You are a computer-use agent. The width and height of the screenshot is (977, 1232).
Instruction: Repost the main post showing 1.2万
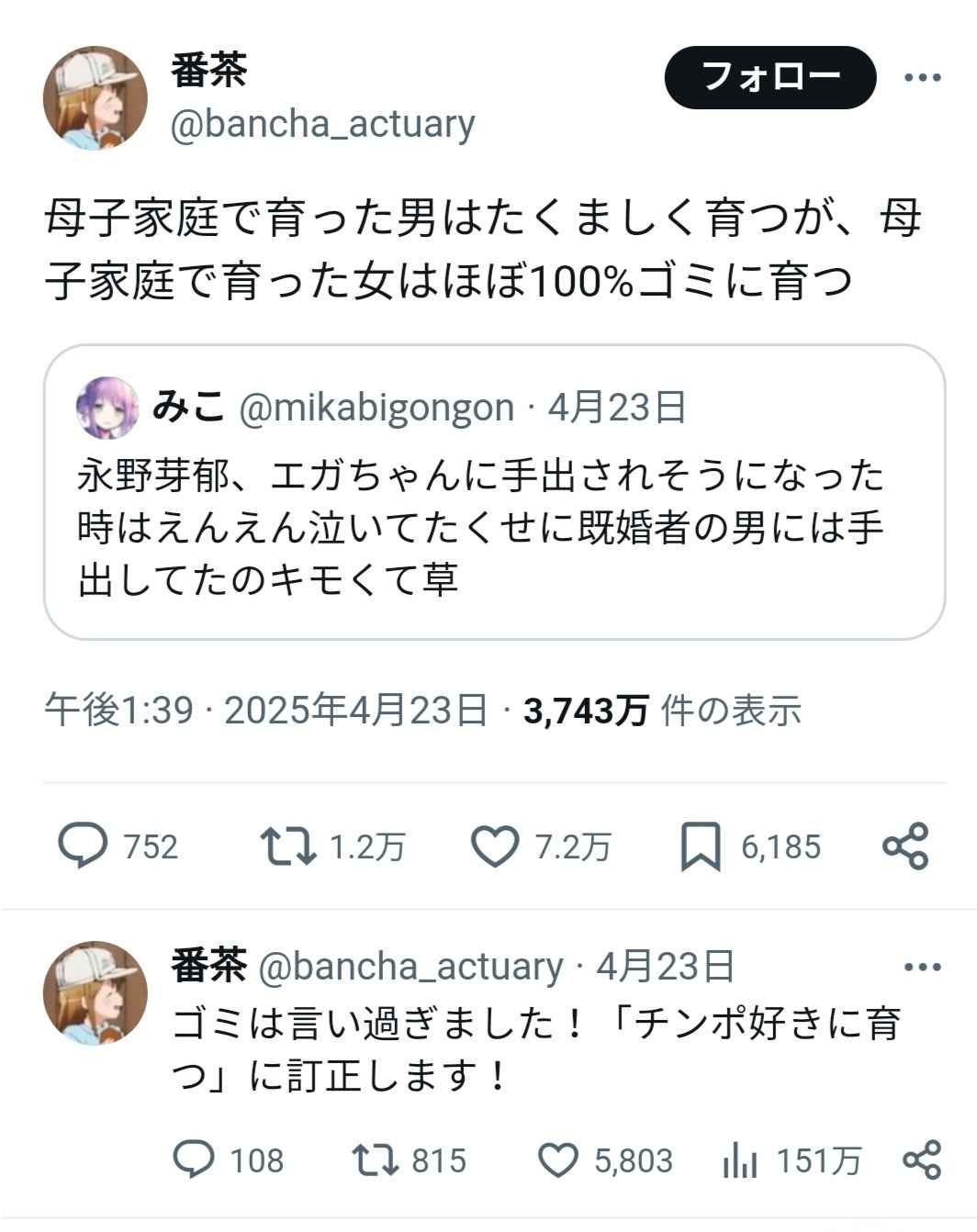pyautogui.click(x=288, y=846)
